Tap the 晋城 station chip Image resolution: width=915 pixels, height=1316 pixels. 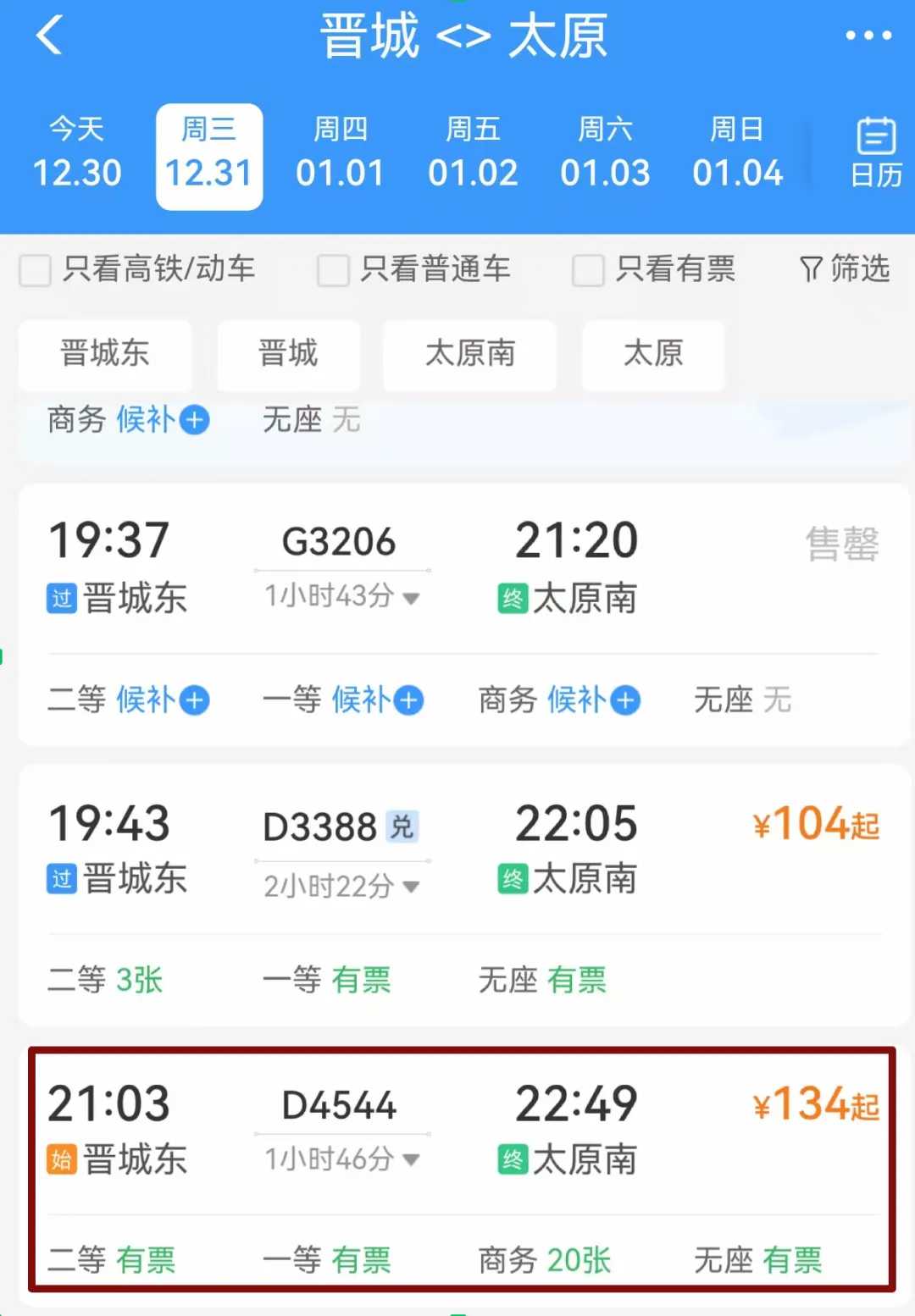[x=288, y=353]
